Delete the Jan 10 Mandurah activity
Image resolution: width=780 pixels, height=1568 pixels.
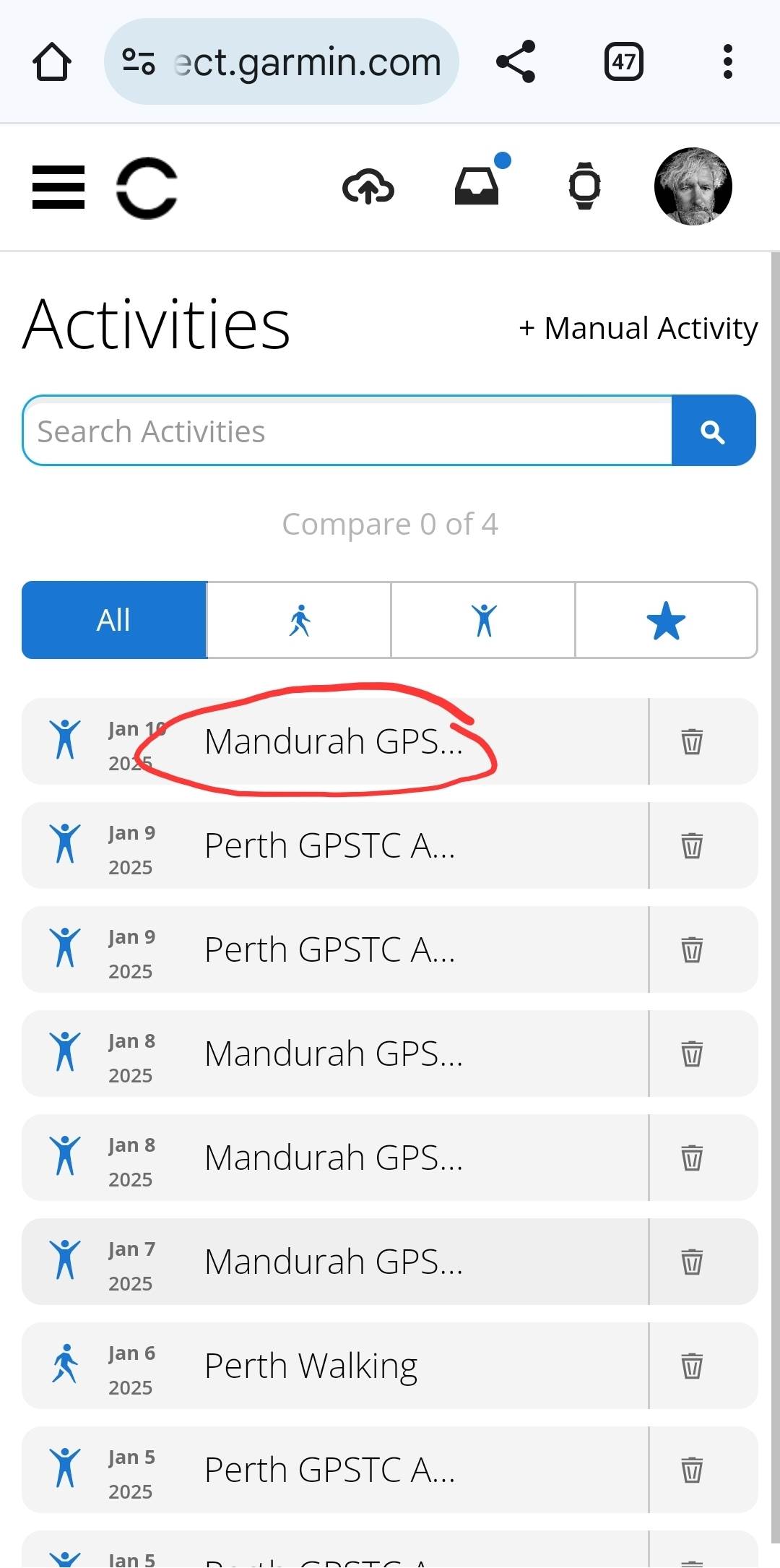coord(692,741)
